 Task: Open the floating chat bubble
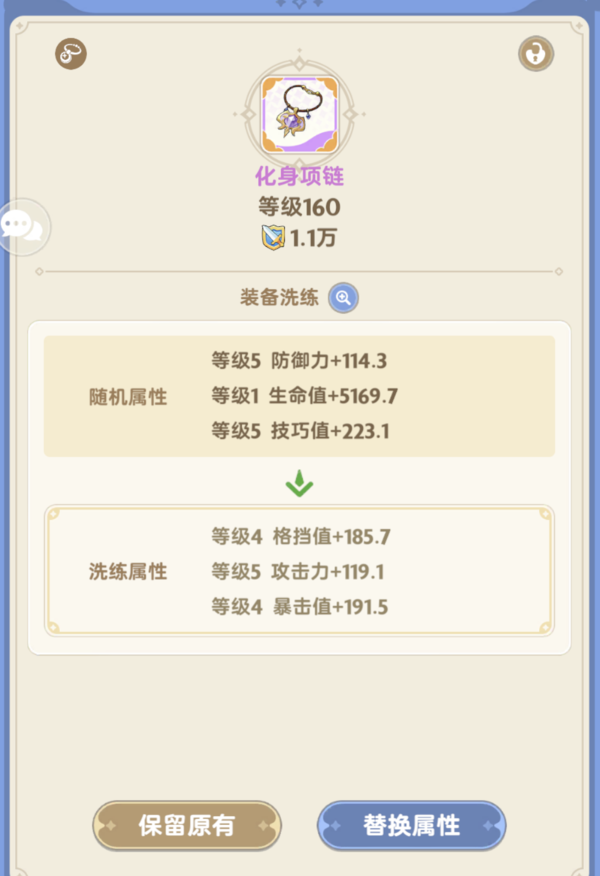tap(22, 226)
